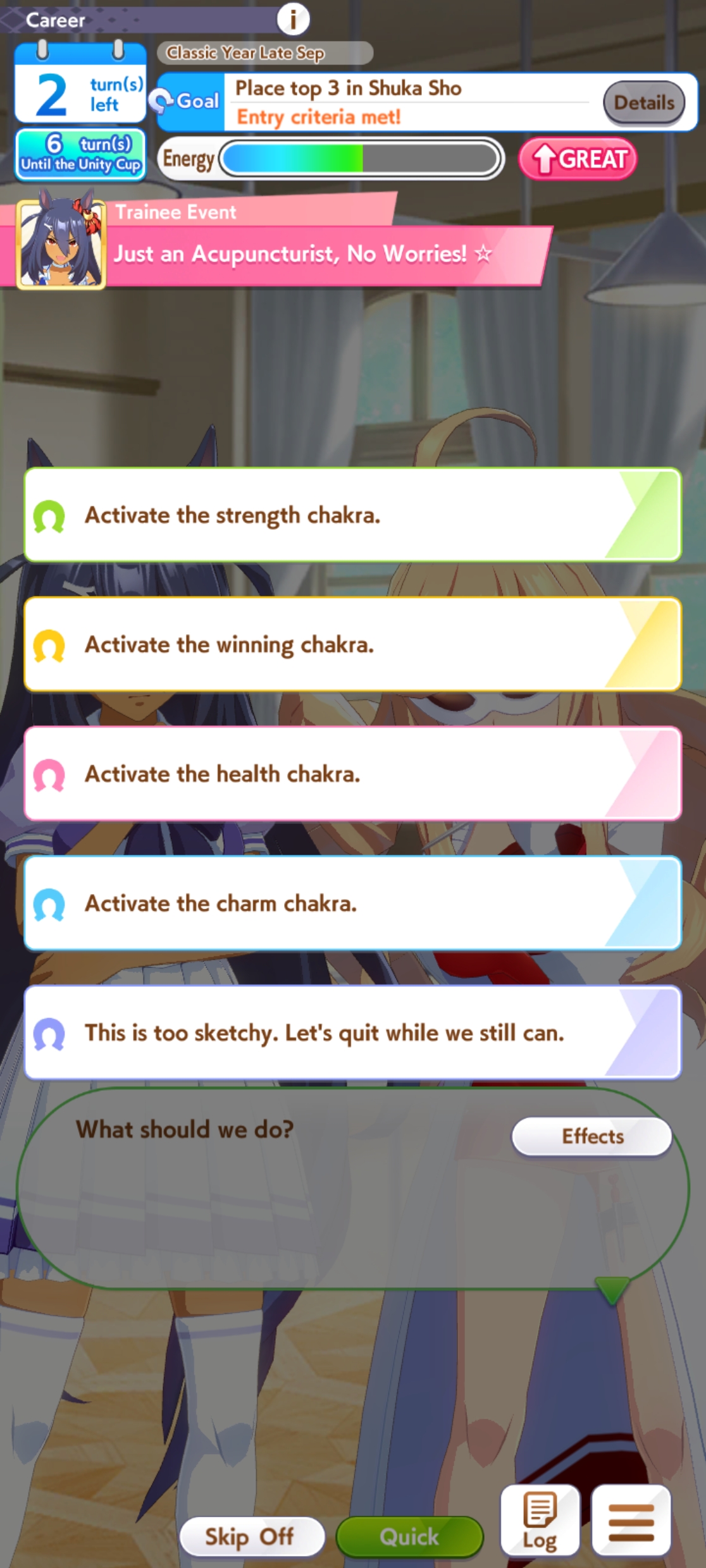The width and height of the screenshot is (706, 1568).
Task: Choose Activate the charm chakra
Action: 352,903
